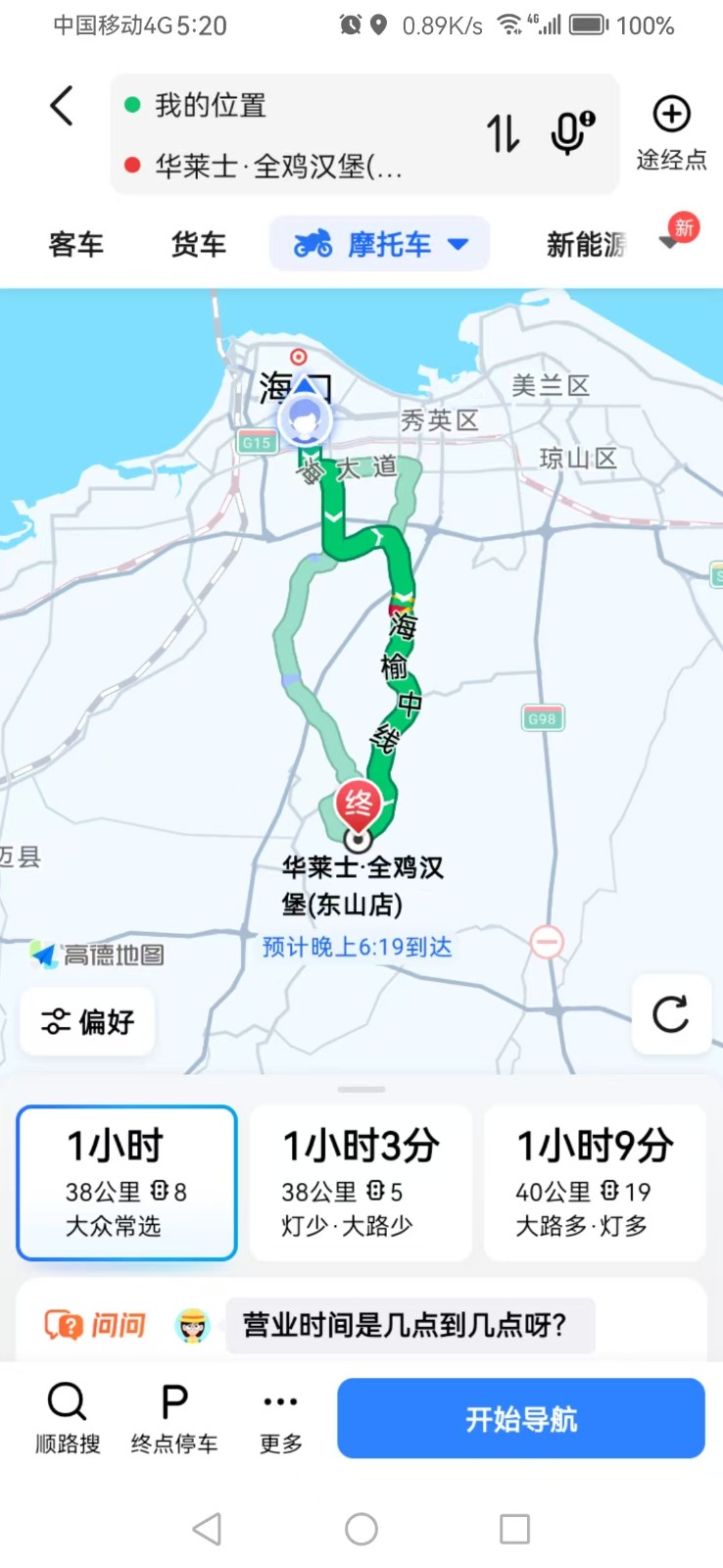Open the 更多 menu

(281, 1417)
